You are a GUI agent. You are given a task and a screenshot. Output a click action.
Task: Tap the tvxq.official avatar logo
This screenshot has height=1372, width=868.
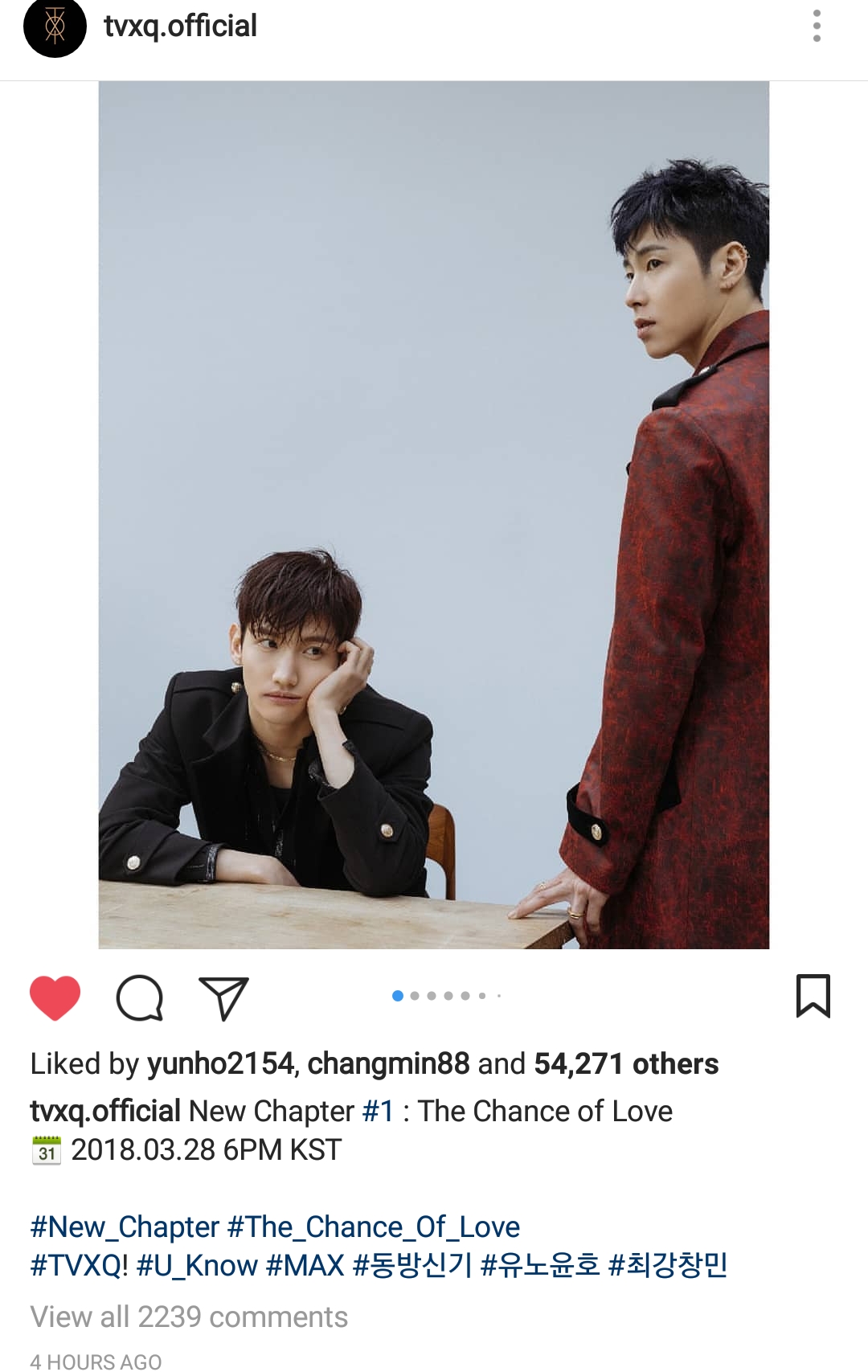[55, 27]
